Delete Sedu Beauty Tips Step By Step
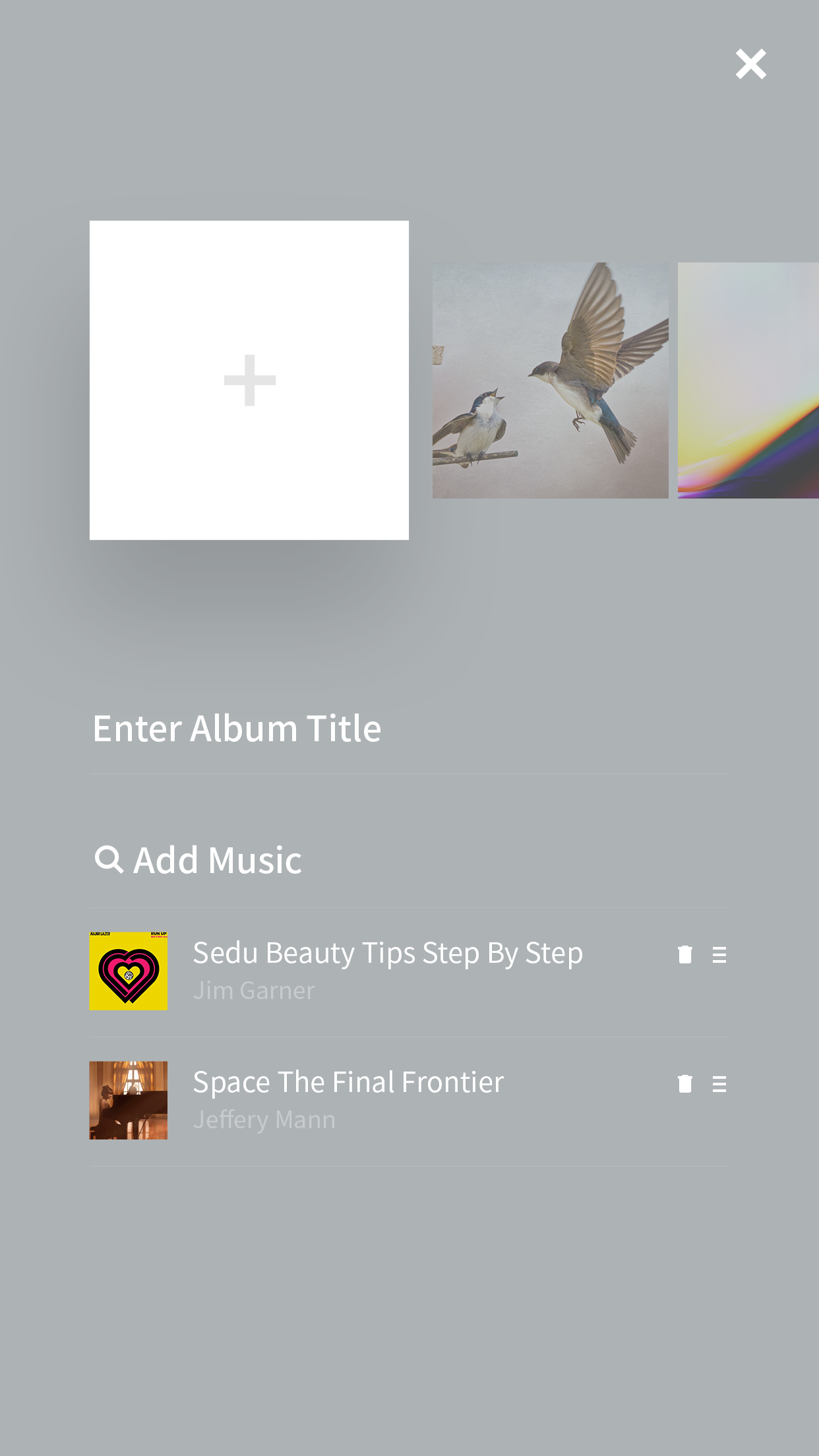 tap(685, 954)
